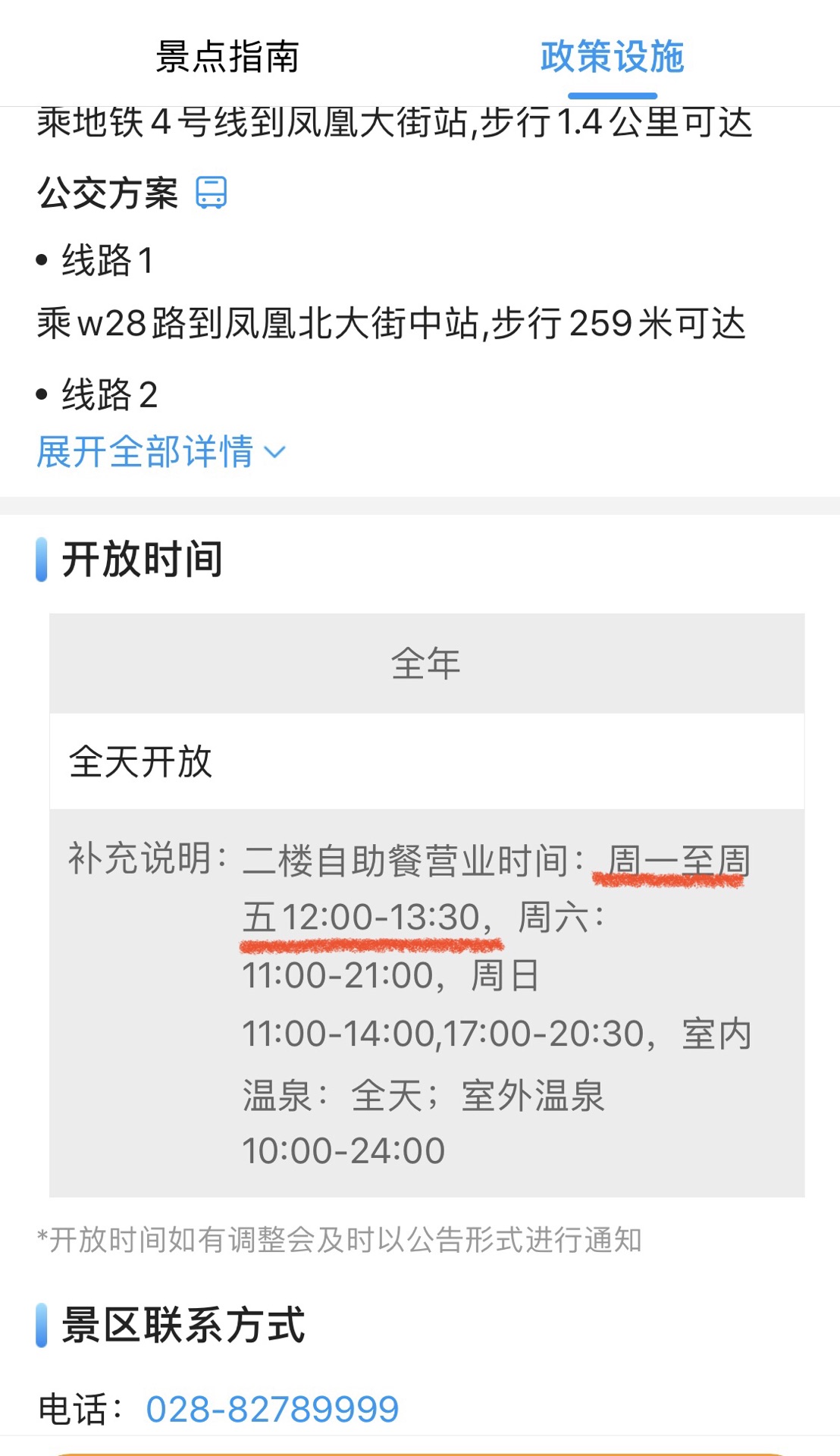Expand 展开全部详情 for transit details
Image resolution: width=840 pixels, height=1456 pixels.
[161, 452]
